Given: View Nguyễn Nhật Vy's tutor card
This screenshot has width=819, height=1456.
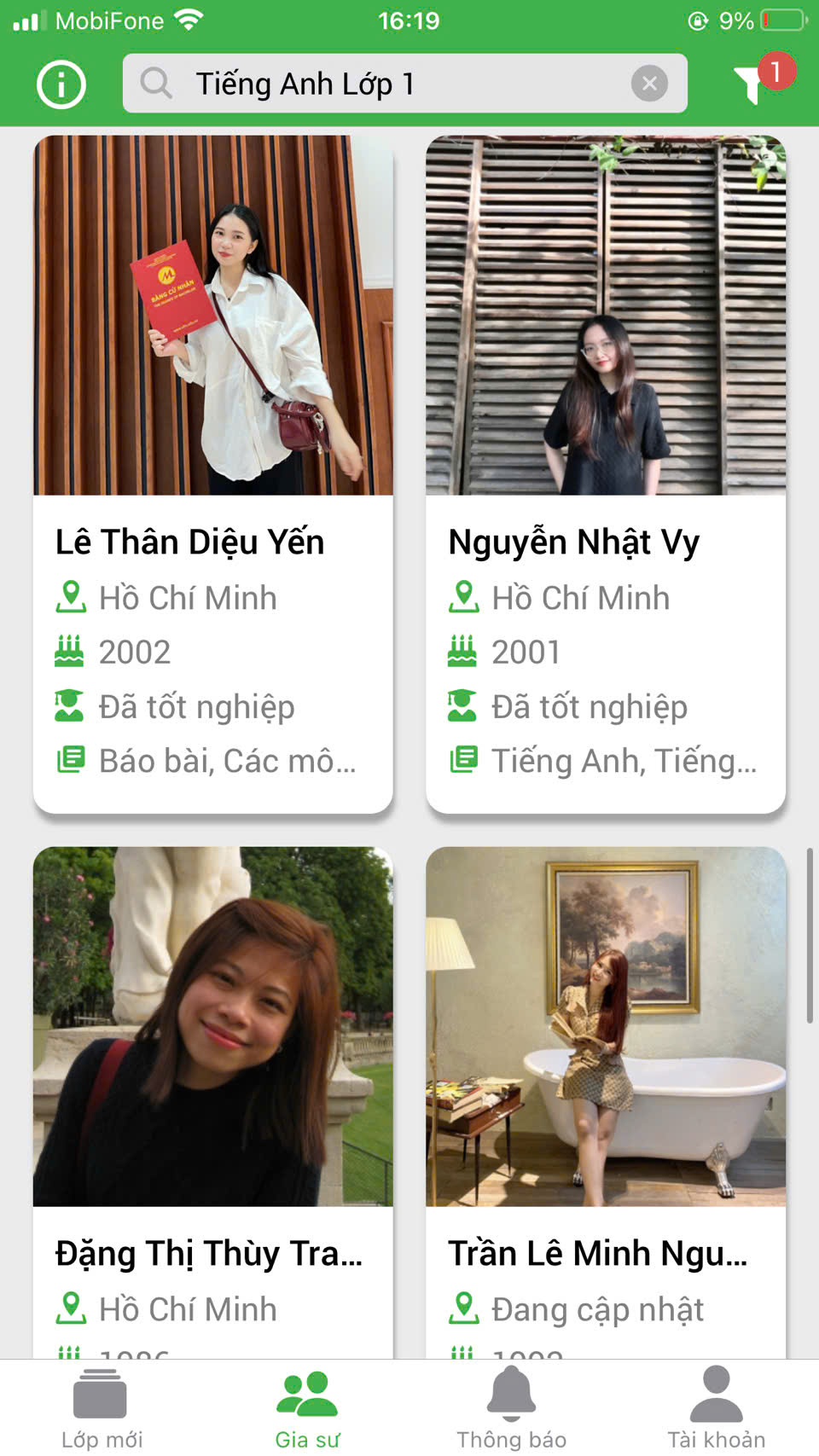Looking at the screenshot, I should (x=606, y=474).
